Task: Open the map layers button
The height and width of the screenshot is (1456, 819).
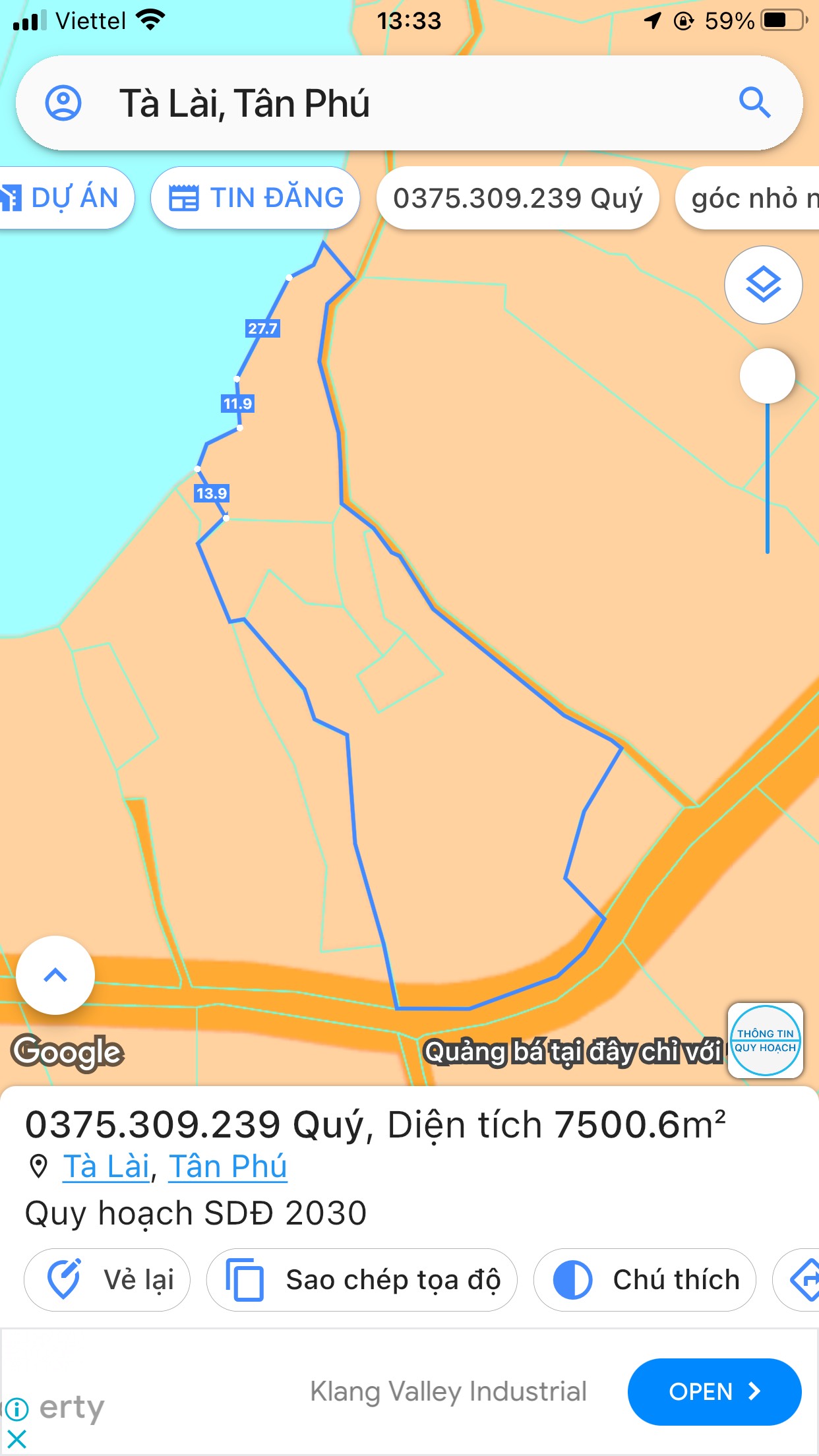Action: [764, 285]
